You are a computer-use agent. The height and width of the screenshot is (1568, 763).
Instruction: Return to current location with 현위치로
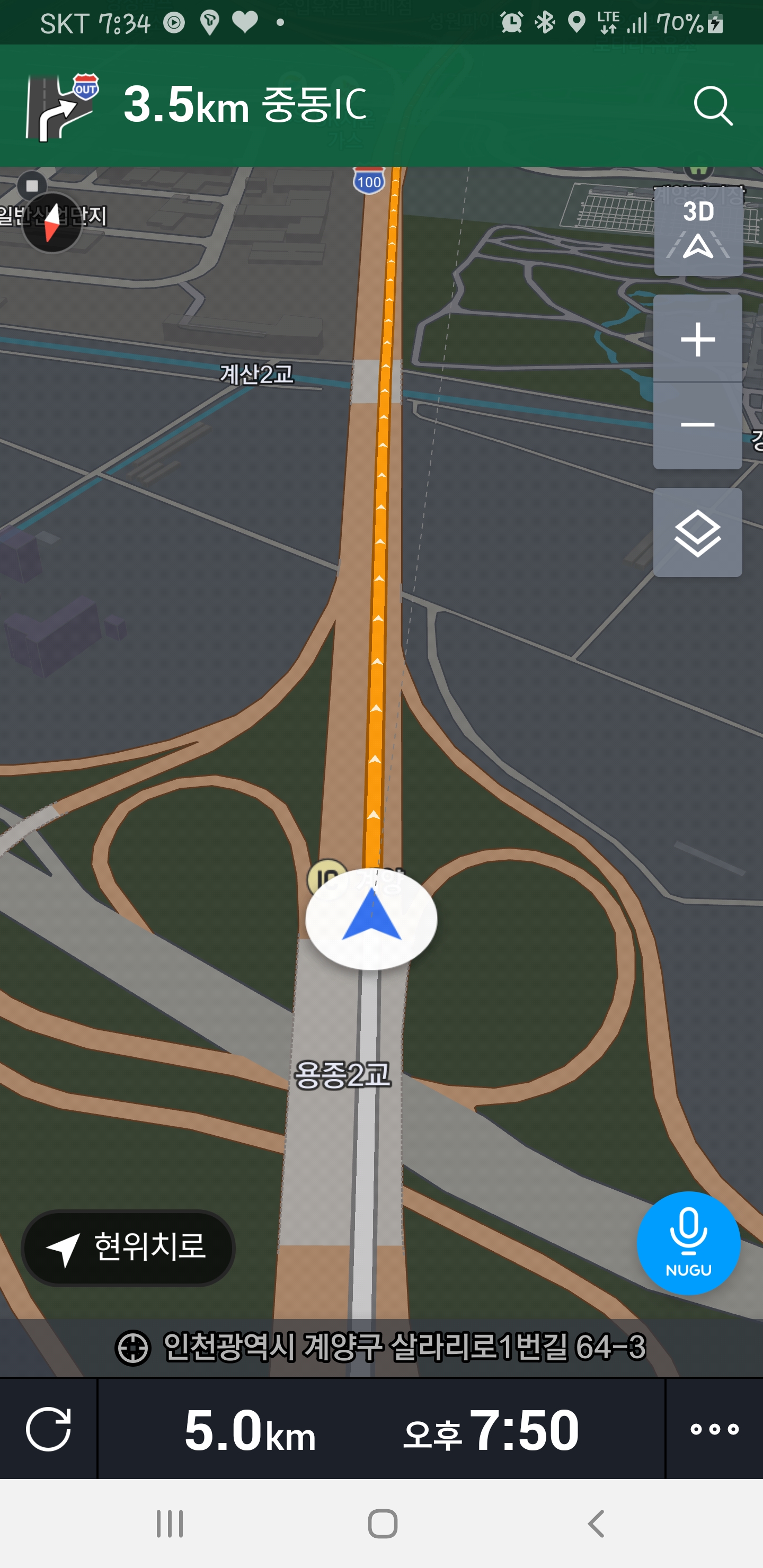[128, 1247]
